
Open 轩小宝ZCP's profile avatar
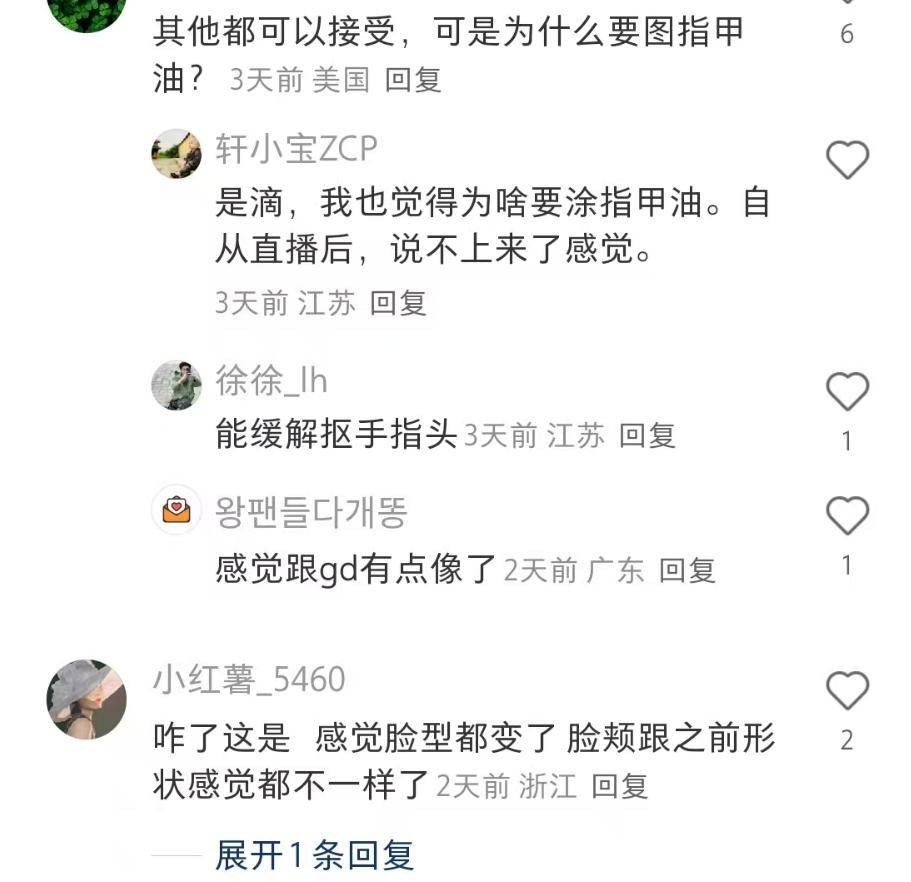coord(177,154)
